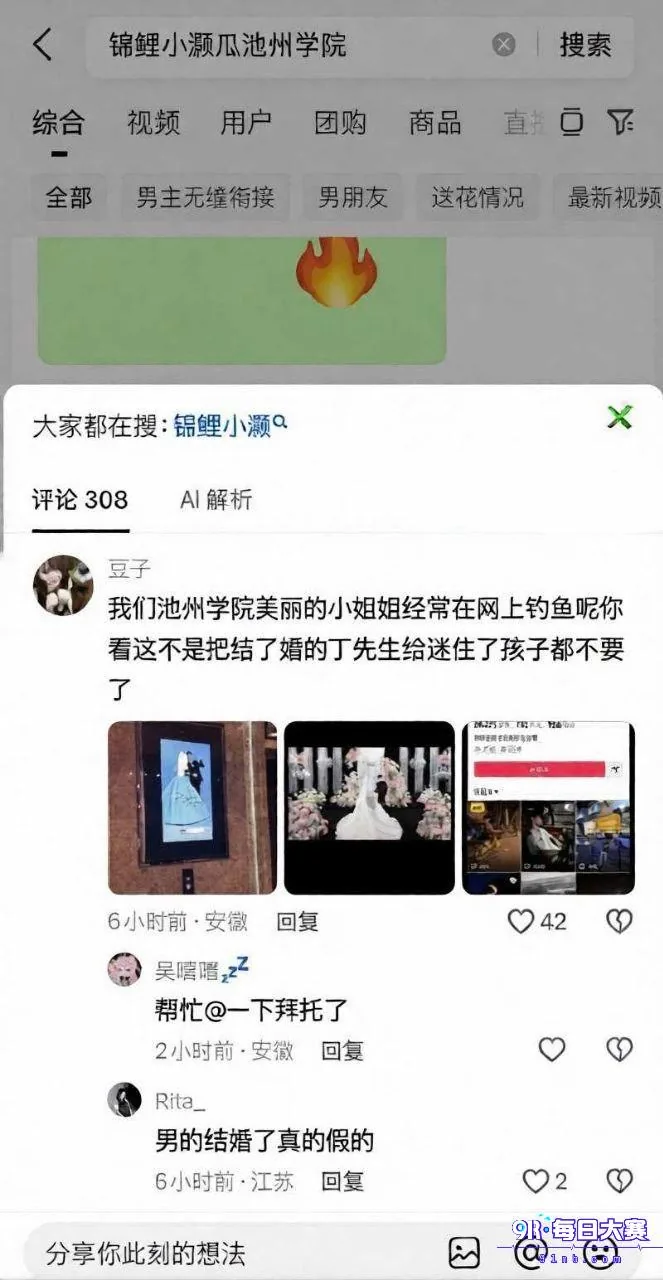Select the 送花情况 chip
Image resolution: width=663 pixels, height=1280 pixels.
click(477, 197)
